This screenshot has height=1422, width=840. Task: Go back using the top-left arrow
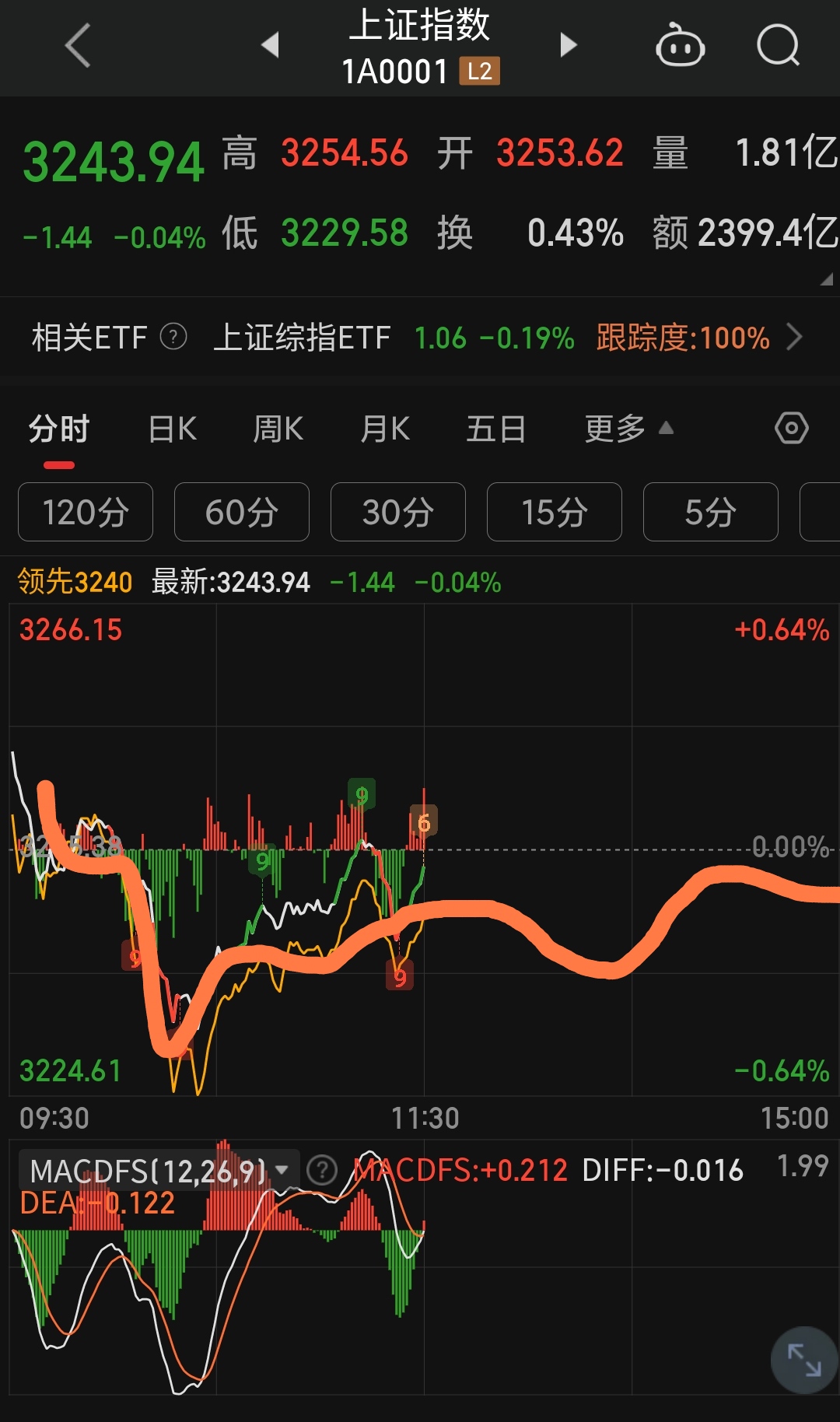click(x=75, y=44)
